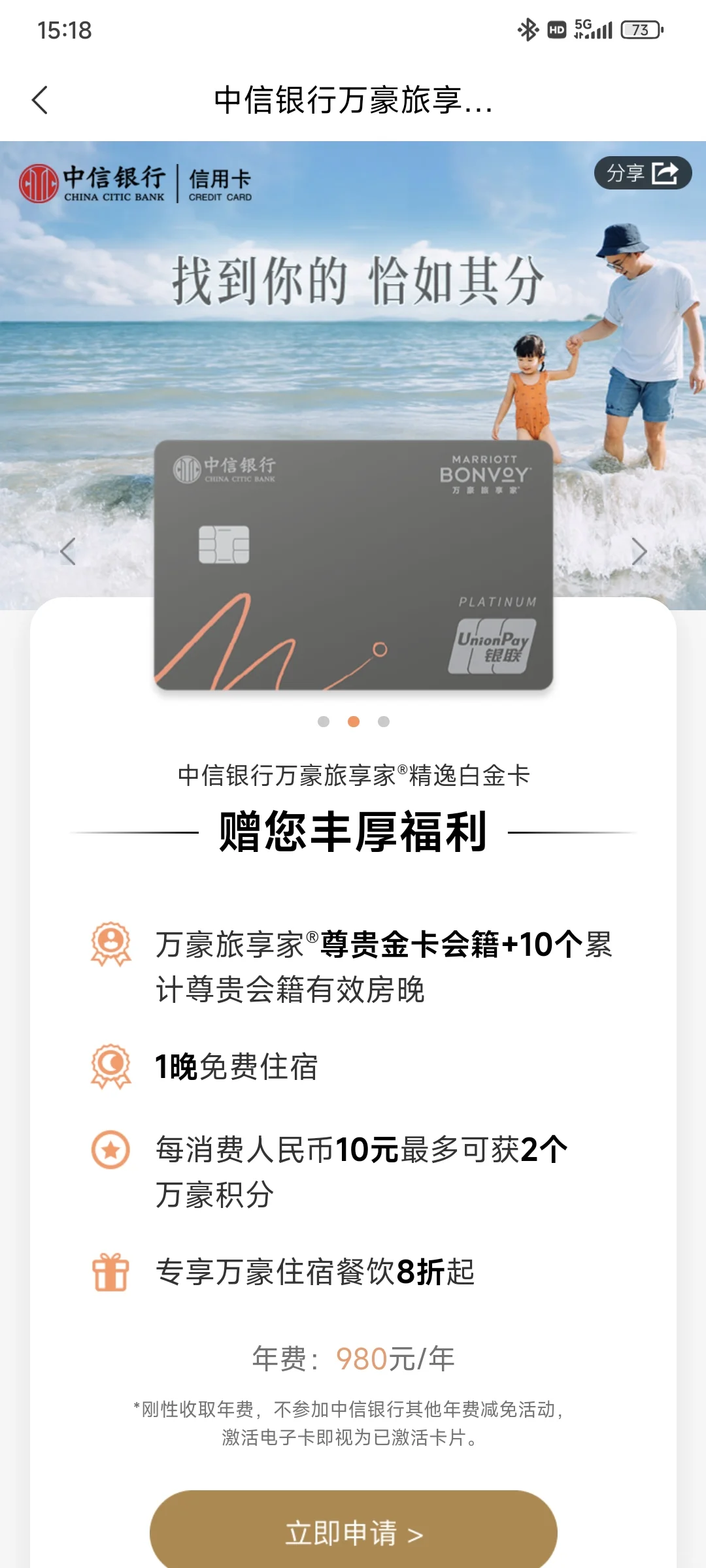Show the next card with right arrow
Screen dimensions: 706x1568
click(x=639, y=551)
